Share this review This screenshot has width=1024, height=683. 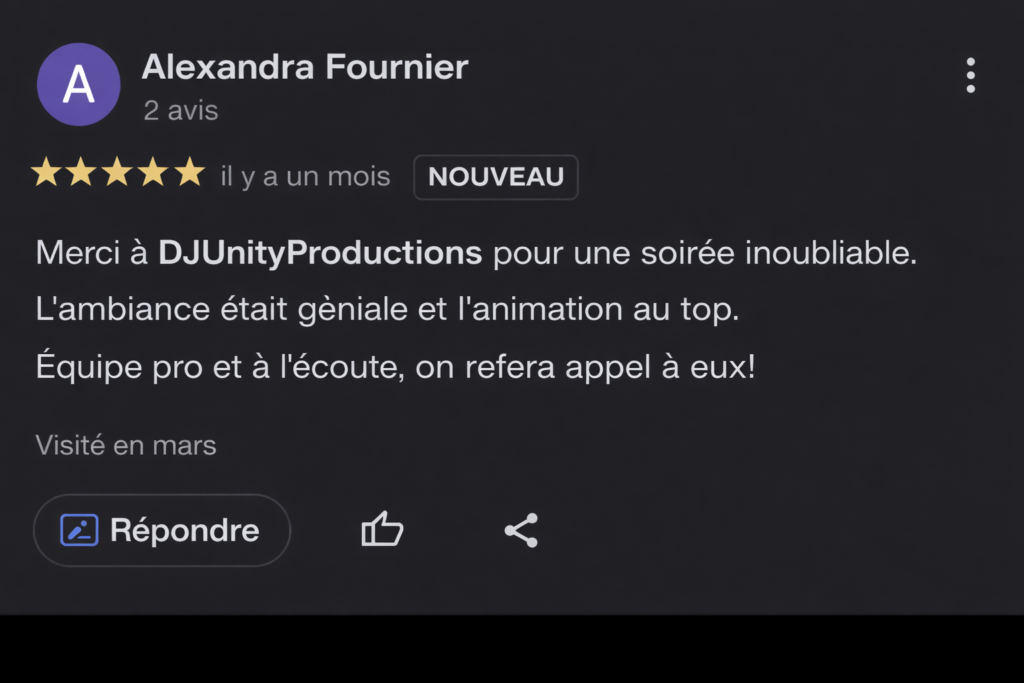point(521,530)
